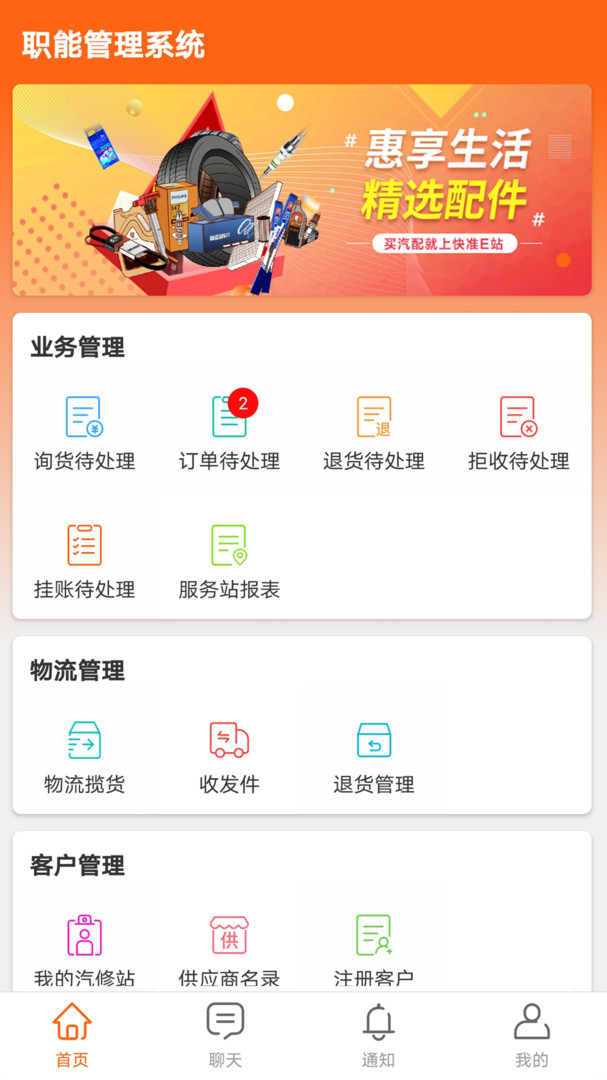Image resolution: width=607 pixels, height=1080 pixels.
Task: View 服务站报表 reports
Action: click(x=229, y=561)
